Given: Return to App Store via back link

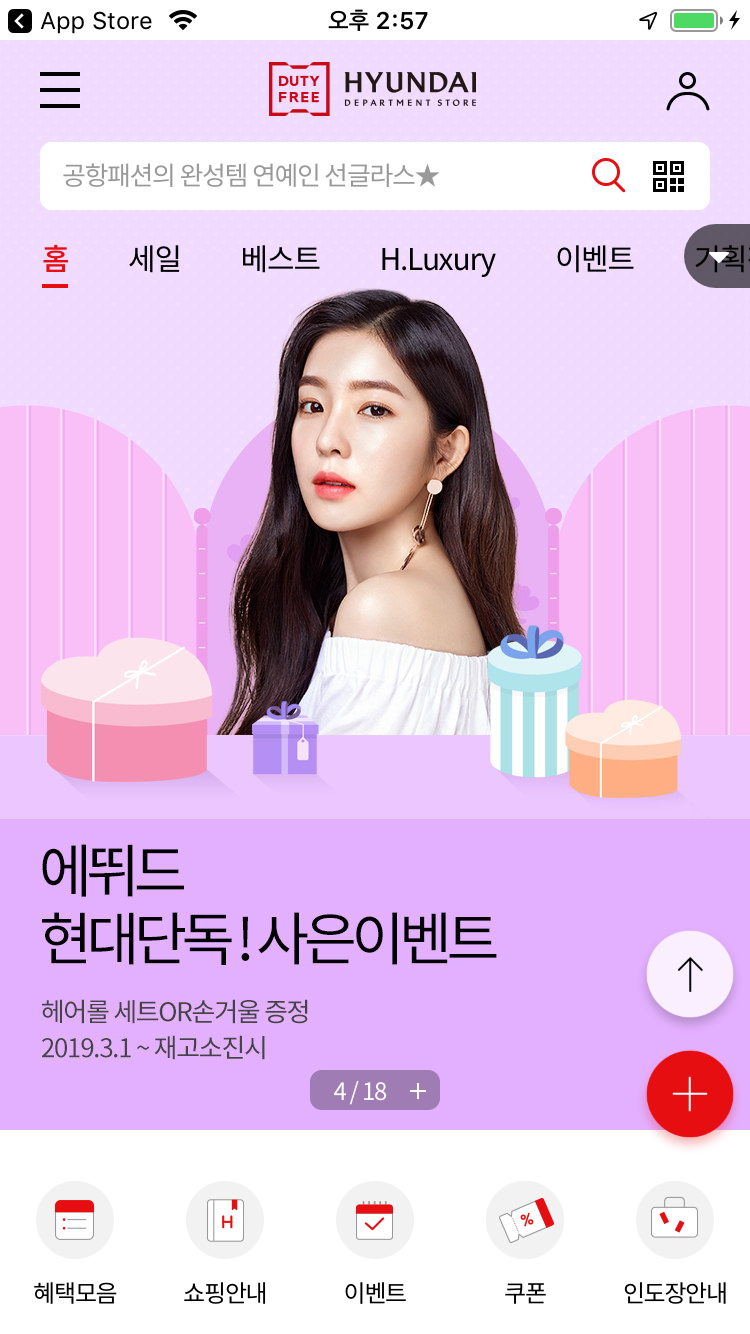Looking at the screenshot, I should coord(80,20).
